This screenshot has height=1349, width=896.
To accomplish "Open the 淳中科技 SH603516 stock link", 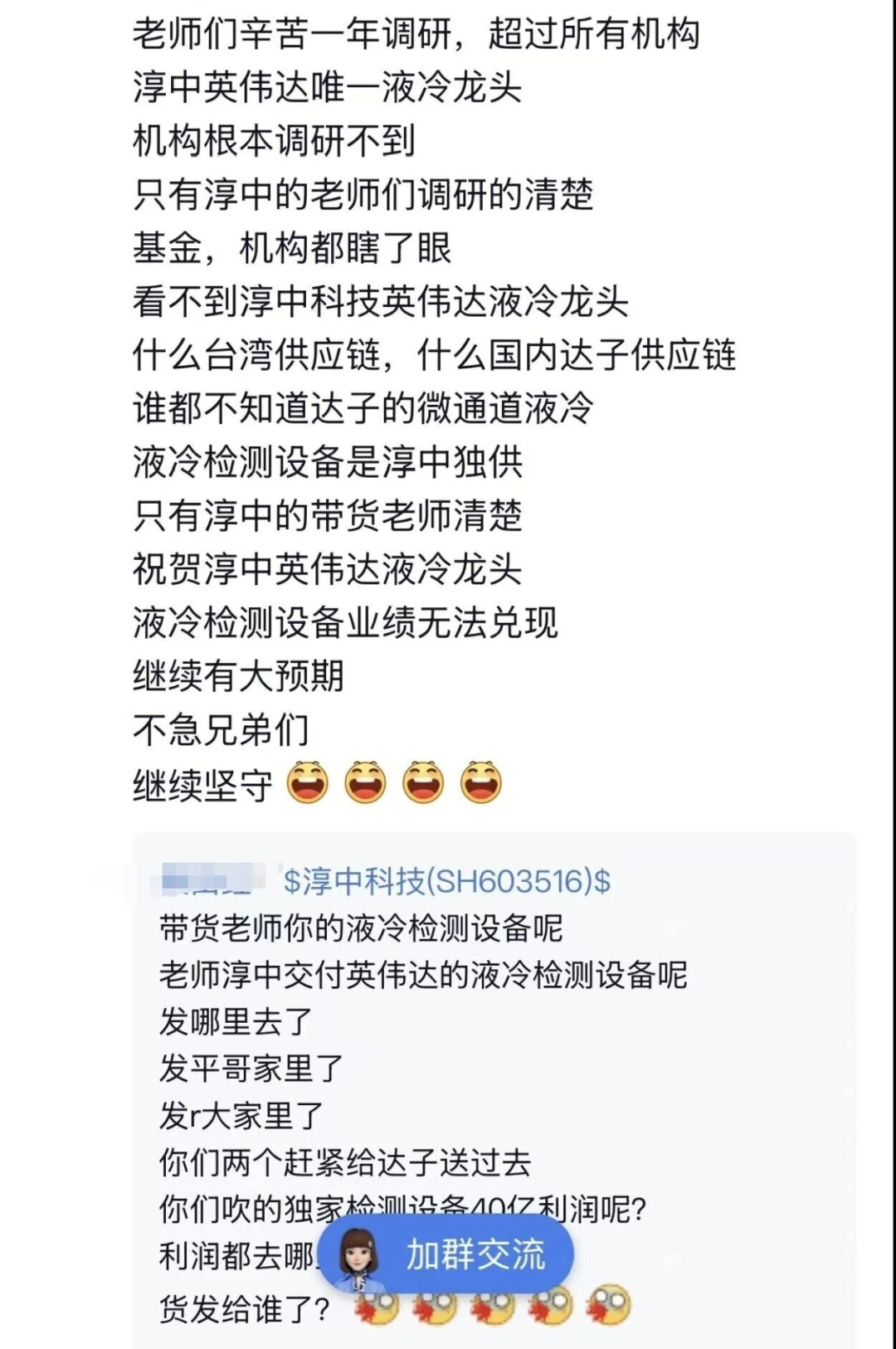I will pyautogui.click(x=446, y=881).
